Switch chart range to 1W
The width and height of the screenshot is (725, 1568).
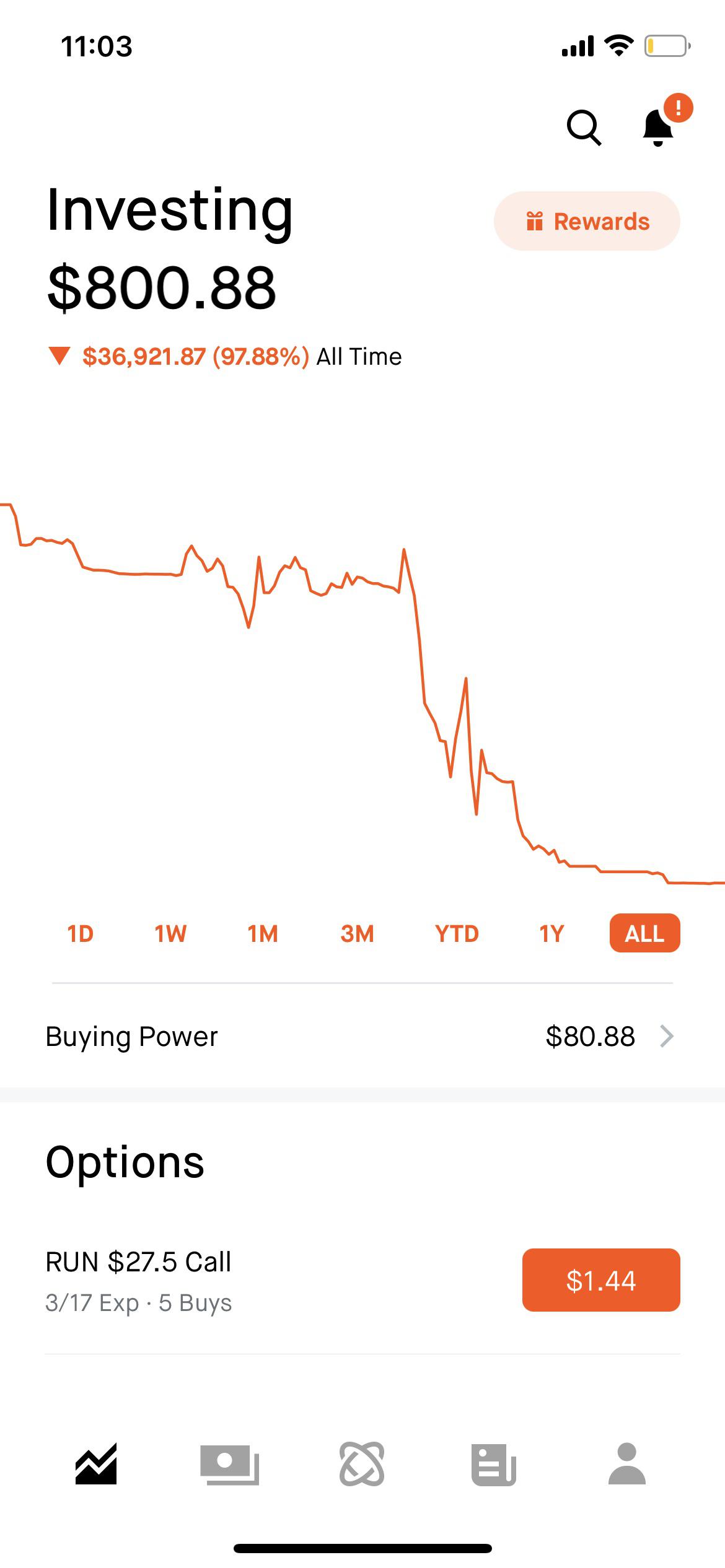click(x=170, y=933)
